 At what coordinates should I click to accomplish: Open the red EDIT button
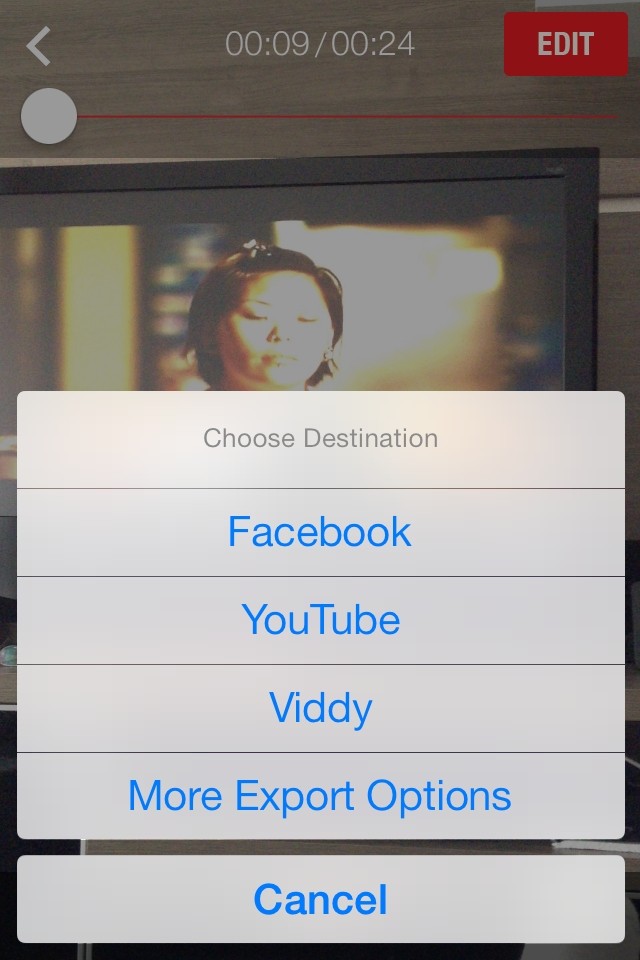click(565, 44)
